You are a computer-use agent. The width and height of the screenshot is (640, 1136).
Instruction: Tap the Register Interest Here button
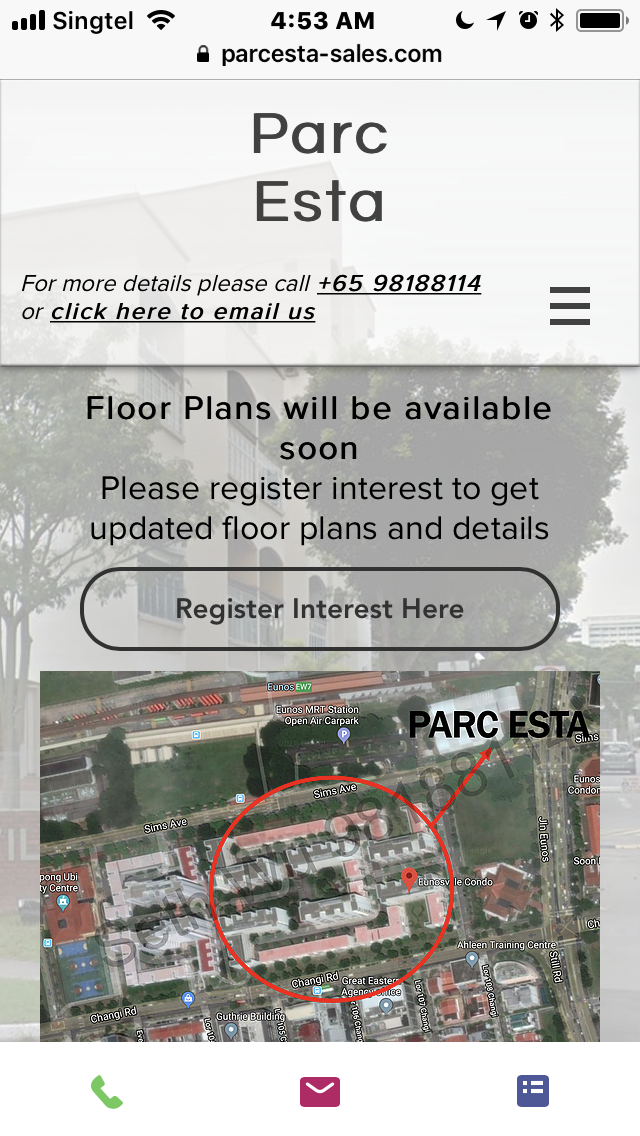point(319,609)
